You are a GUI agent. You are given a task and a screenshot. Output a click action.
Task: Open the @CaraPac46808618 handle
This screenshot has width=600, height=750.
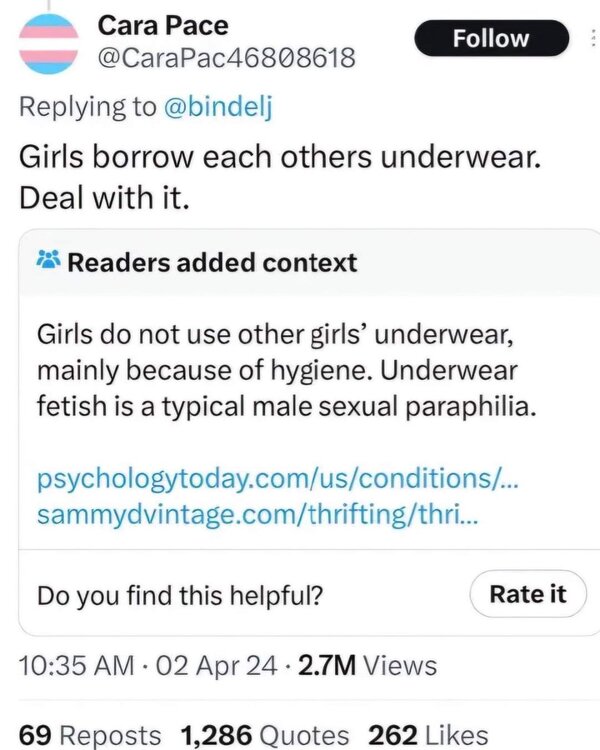point(226,58)
